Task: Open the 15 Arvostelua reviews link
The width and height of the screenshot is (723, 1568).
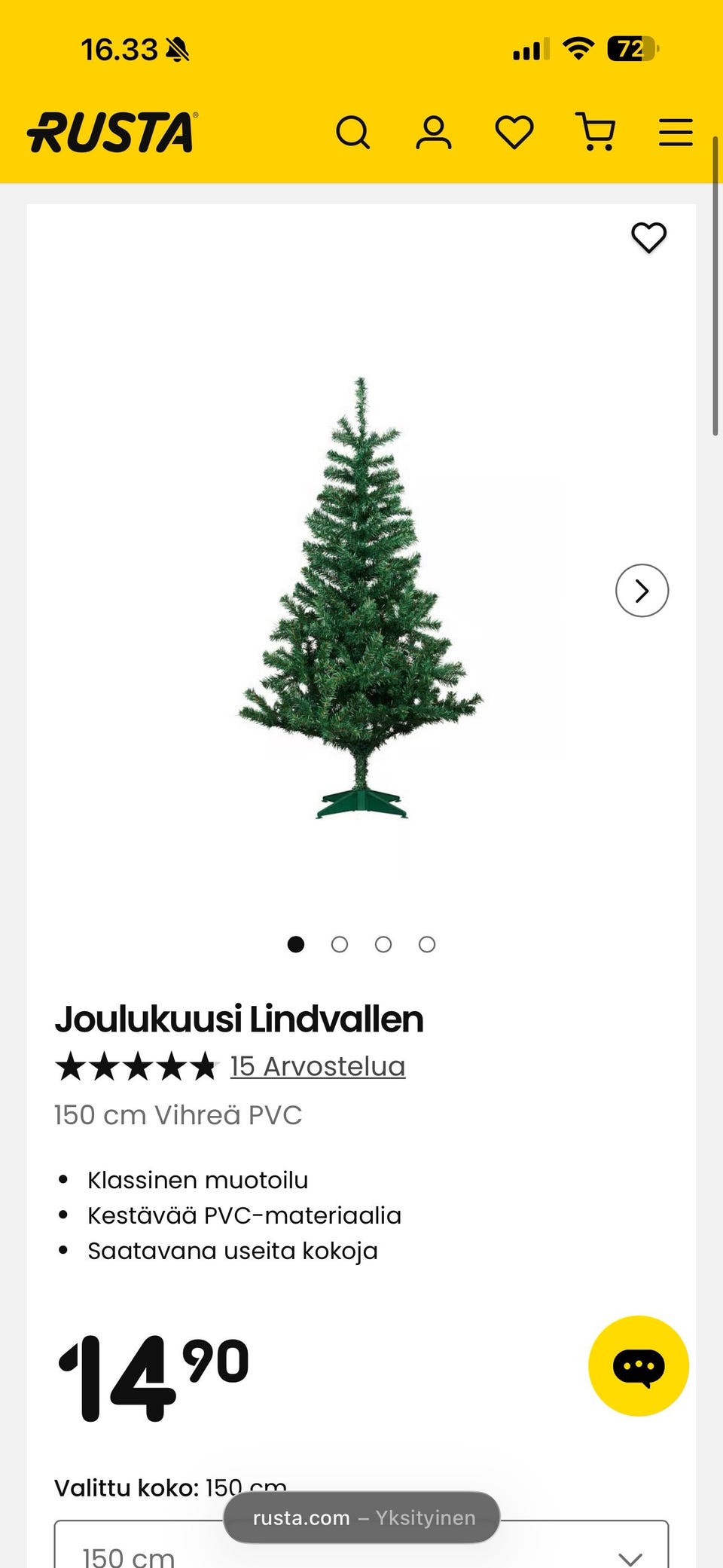Action: 317,1065
